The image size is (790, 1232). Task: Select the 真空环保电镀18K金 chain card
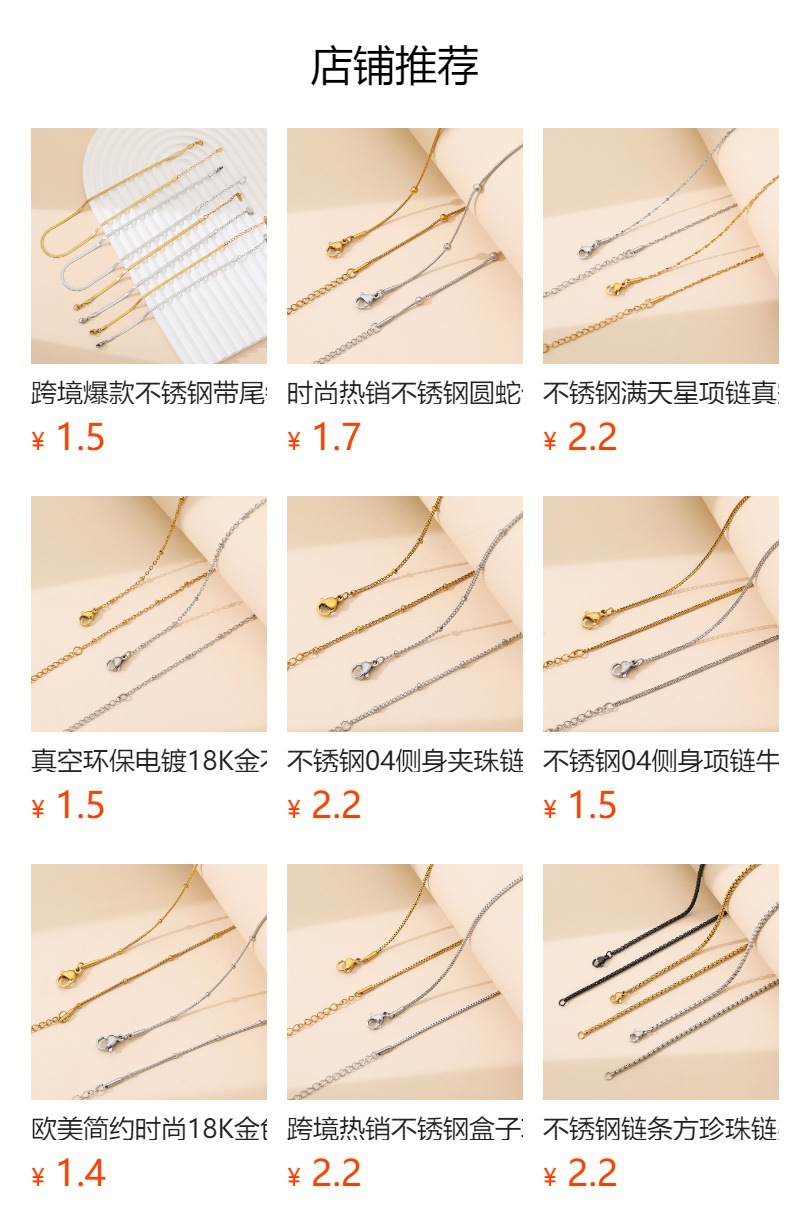pos(148,614)
